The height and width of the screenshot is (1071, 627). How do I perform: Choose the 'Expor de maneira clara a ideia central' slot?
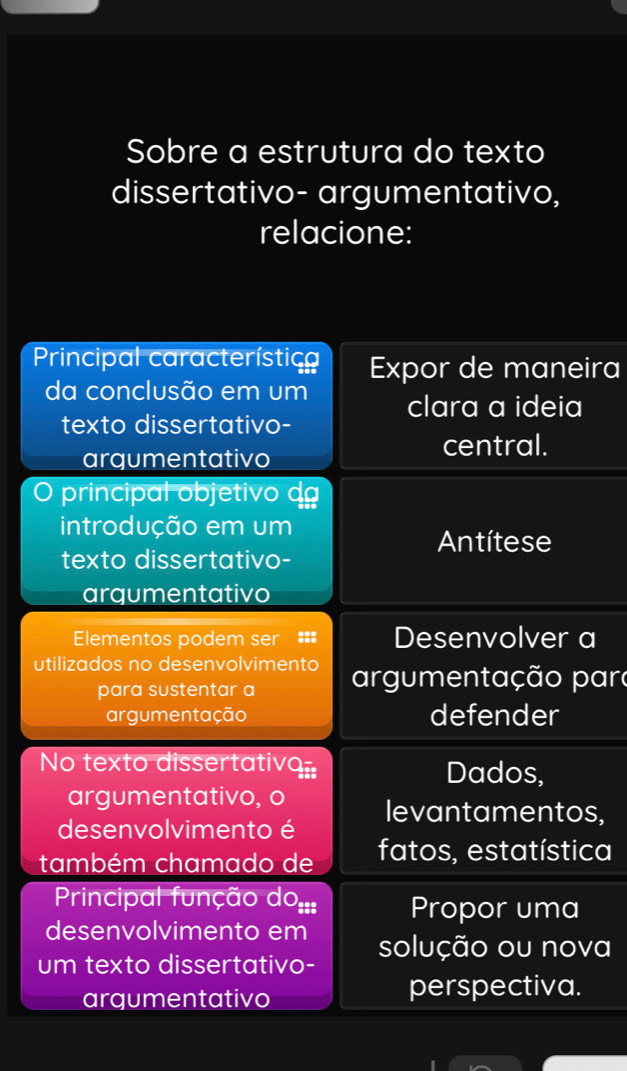coord(484,406)
